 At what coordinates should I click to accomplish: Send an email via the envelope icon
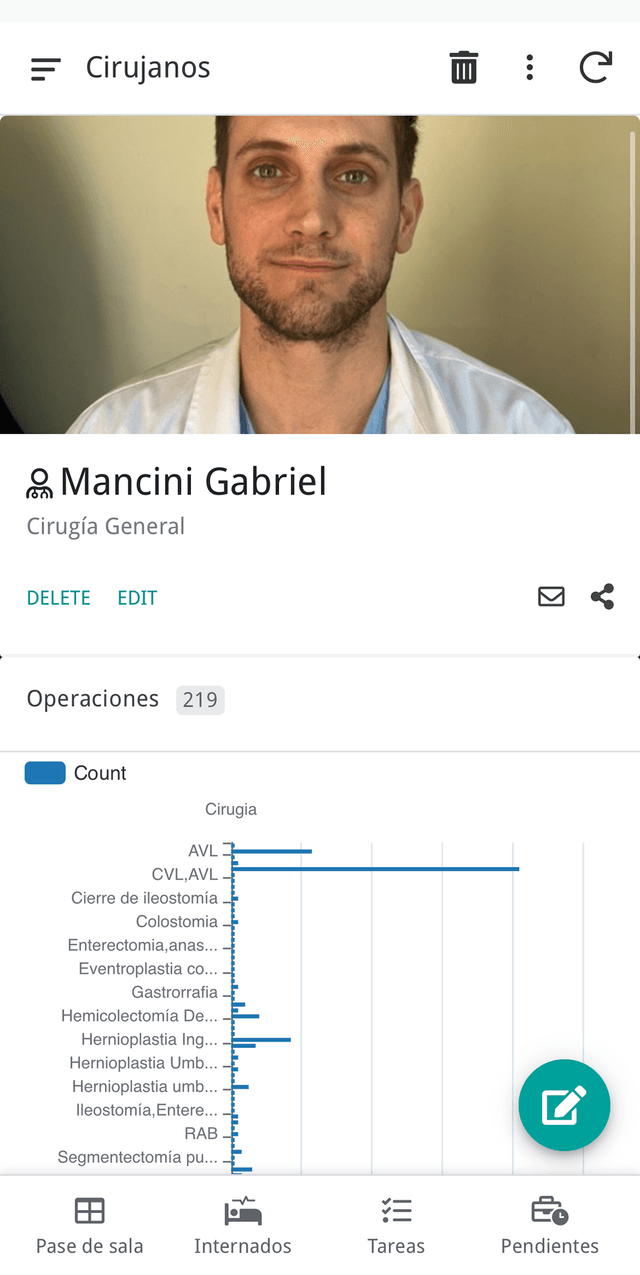(551, 597)
